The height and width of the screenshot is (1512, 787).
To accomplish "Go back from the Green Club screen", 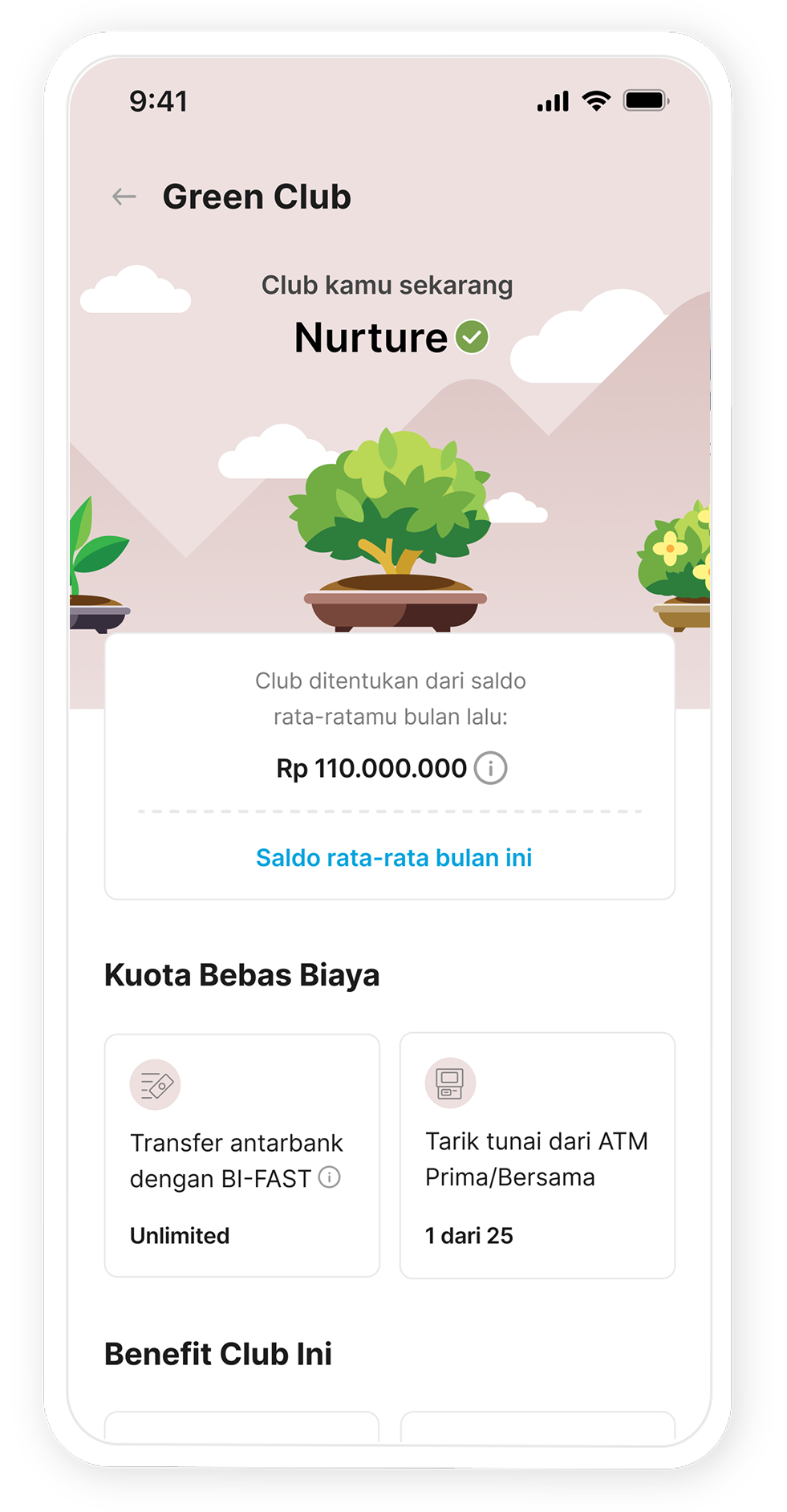I will pos(124,197).
